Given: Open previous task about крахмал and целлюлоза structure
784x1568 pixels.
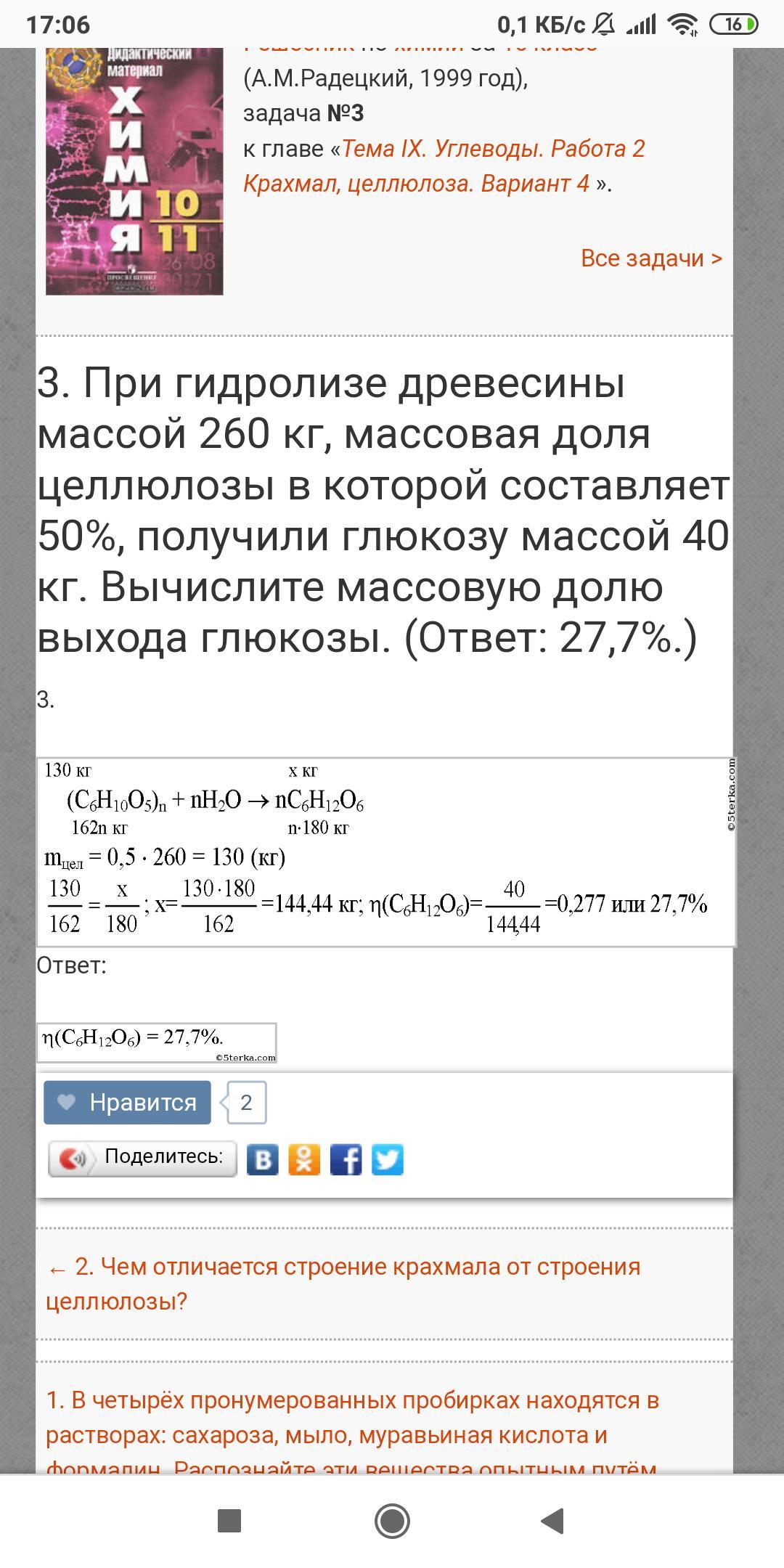Looking at the screenshot, I should click(343, 1283).
